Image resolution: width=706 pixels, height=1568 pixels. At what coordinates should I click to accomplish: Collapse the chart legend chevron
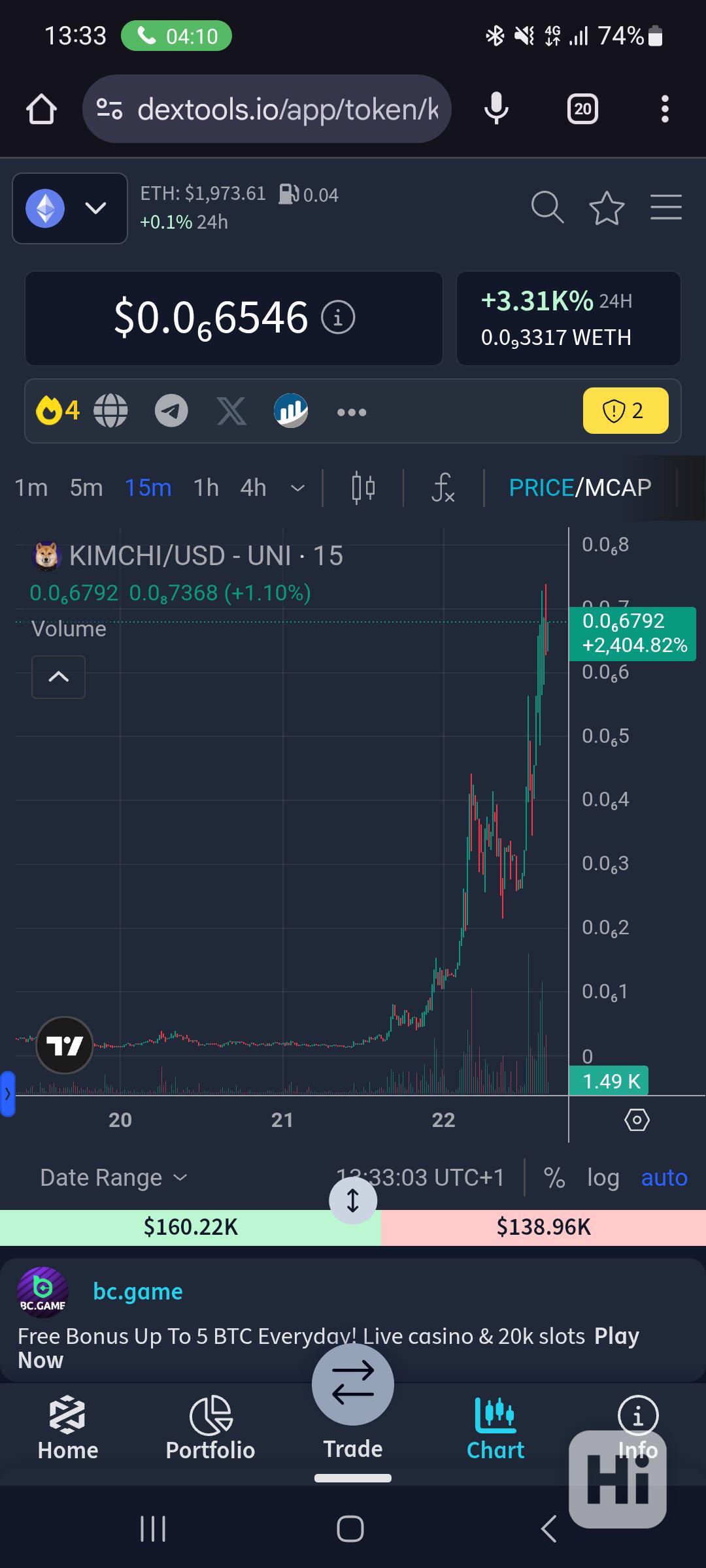[59, 677]
